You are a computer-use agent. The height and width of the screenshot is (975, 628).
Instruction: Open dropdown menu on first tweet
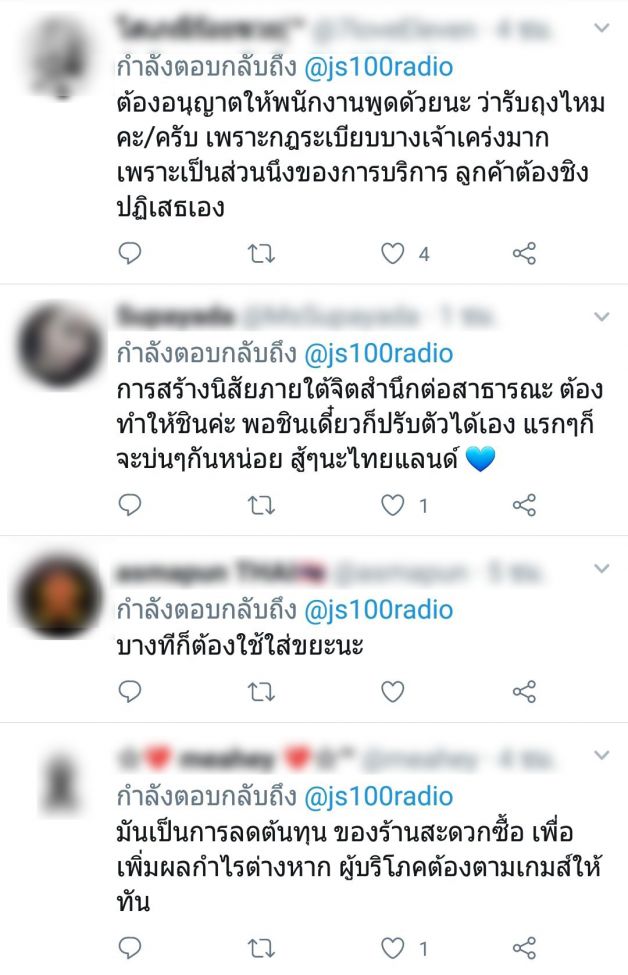pyautogui.click(x=601, y=28)
